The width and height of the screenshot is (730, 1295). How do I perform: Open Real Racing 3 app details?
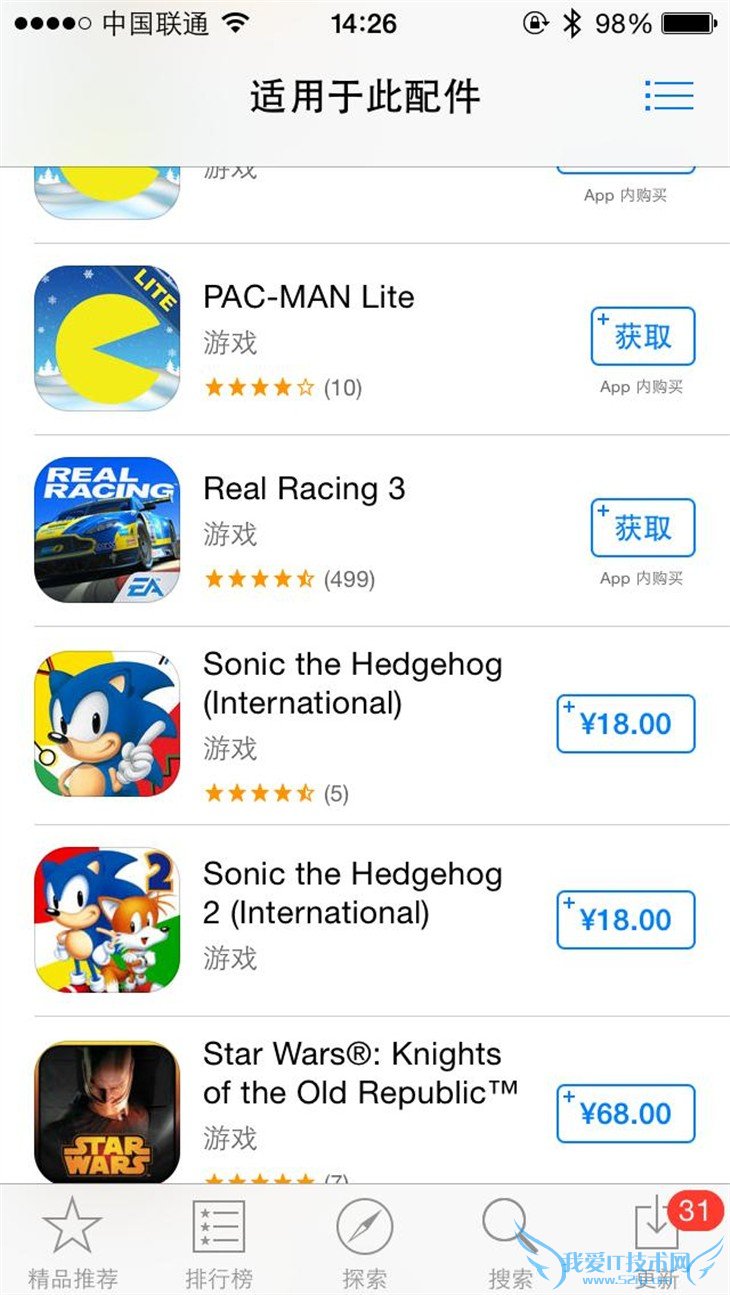click(304, 489)
